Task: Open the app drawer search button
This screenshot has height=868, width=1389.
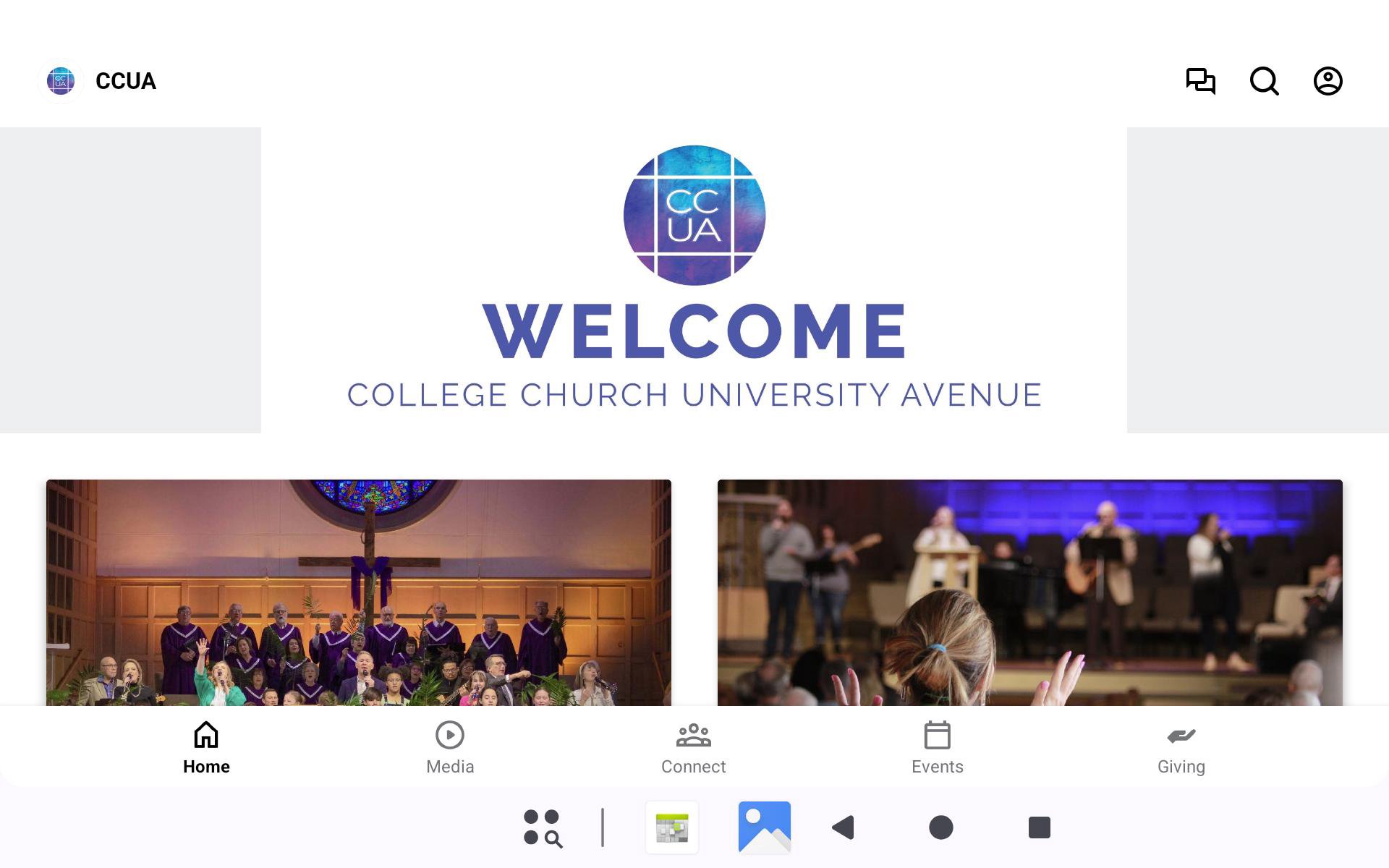Action: (x=543, y=827)
